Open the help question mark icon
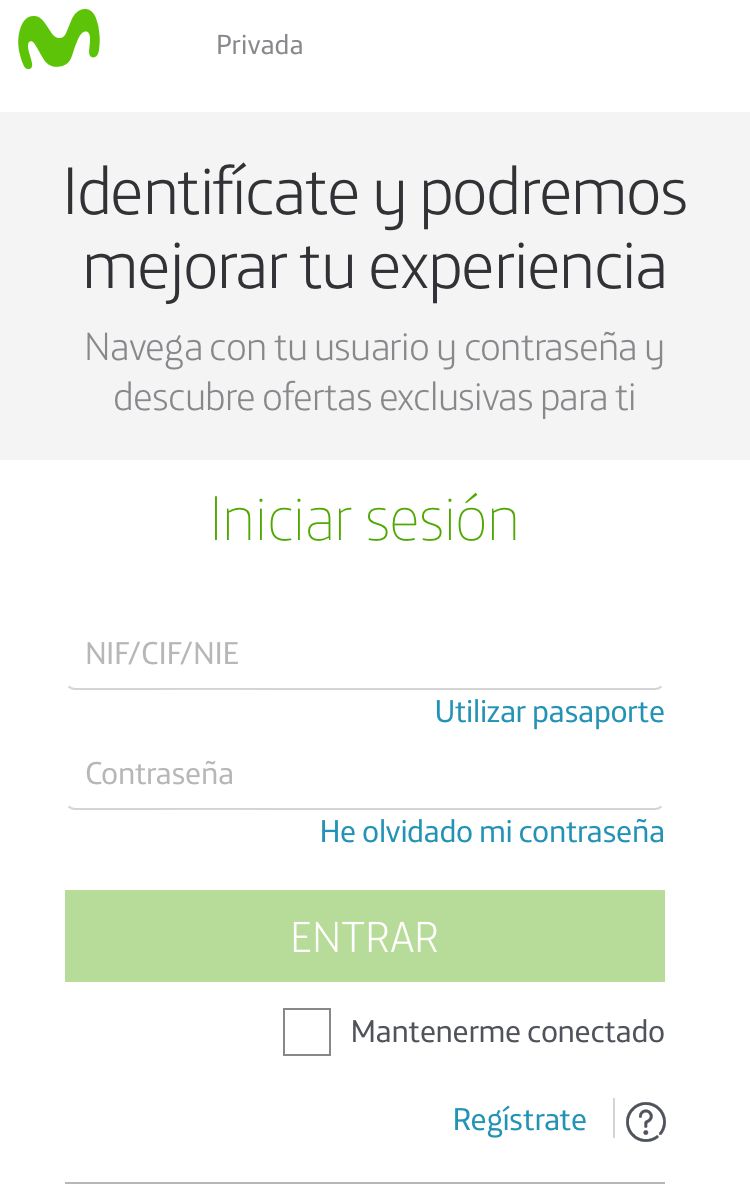This screenshot has height=1190, width=750. click(x=646, y=1121)
